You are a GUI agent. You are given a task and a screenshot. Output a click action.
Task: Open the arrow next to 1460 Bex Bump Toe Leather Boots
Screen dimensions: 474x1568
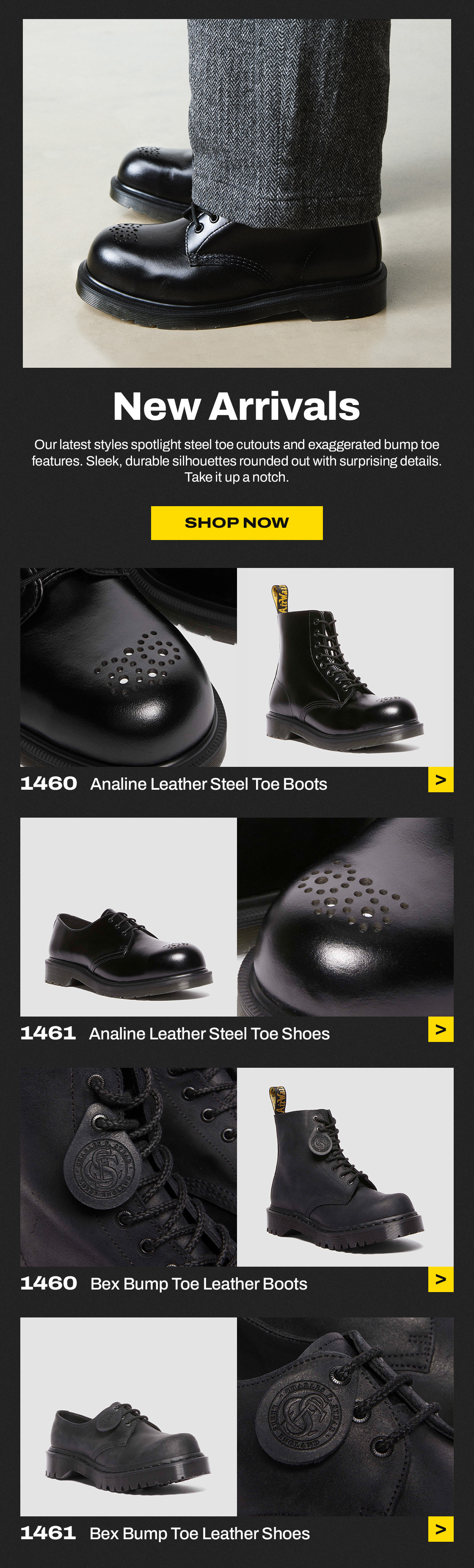pyautogui.click(x=441, y=1279)
